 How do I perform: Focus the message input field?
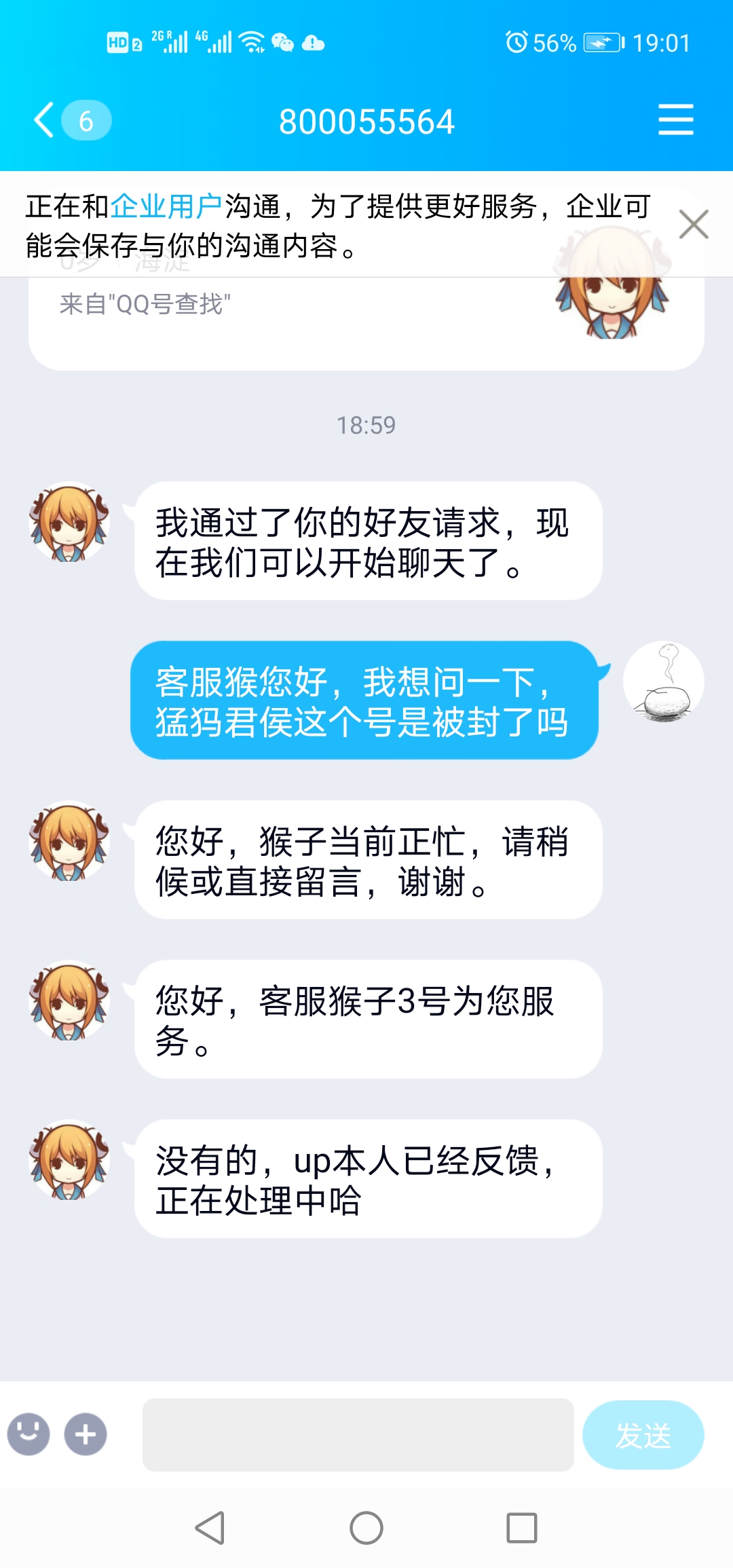tap(358, 1434)
